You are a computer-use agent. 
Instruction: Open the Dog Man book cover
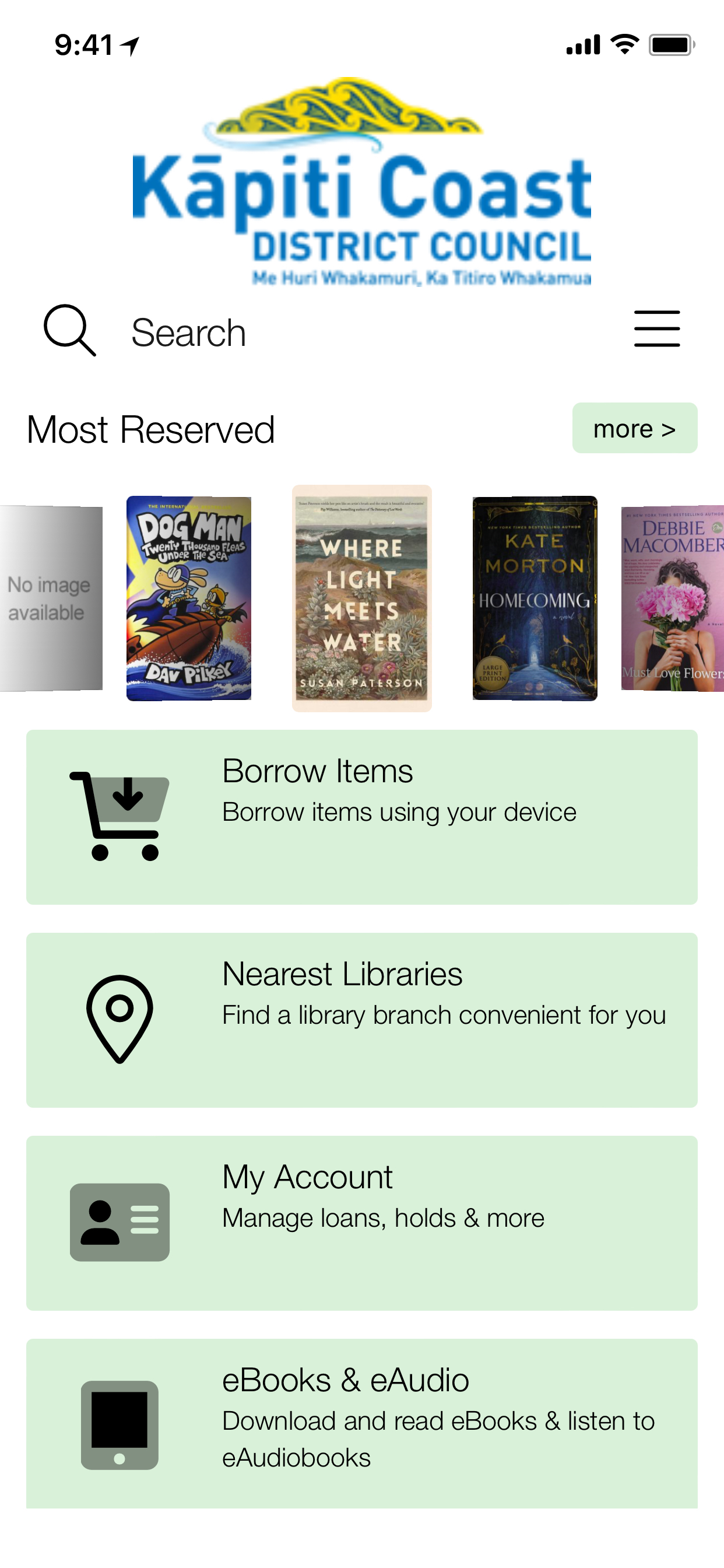pyautogui.click(x=189, y=598)
